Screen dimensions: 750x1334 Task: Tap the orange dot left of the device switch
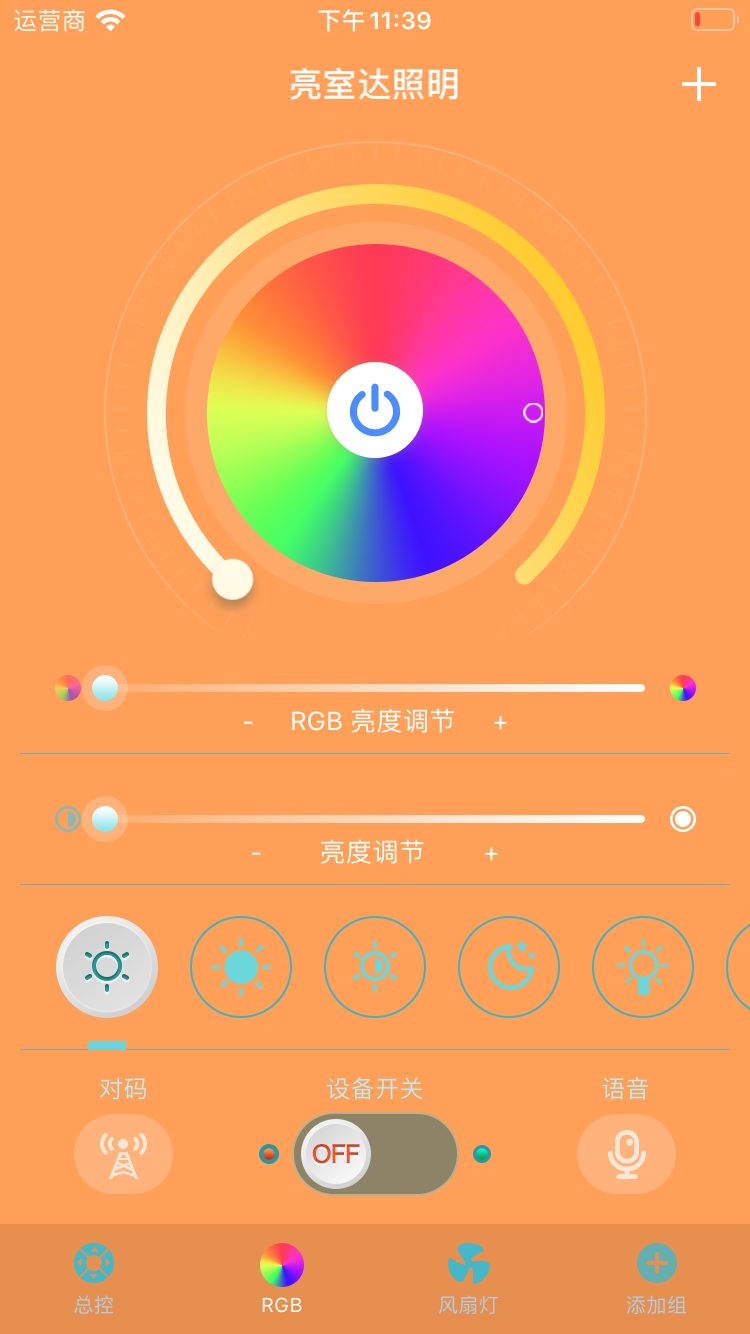267,1153
